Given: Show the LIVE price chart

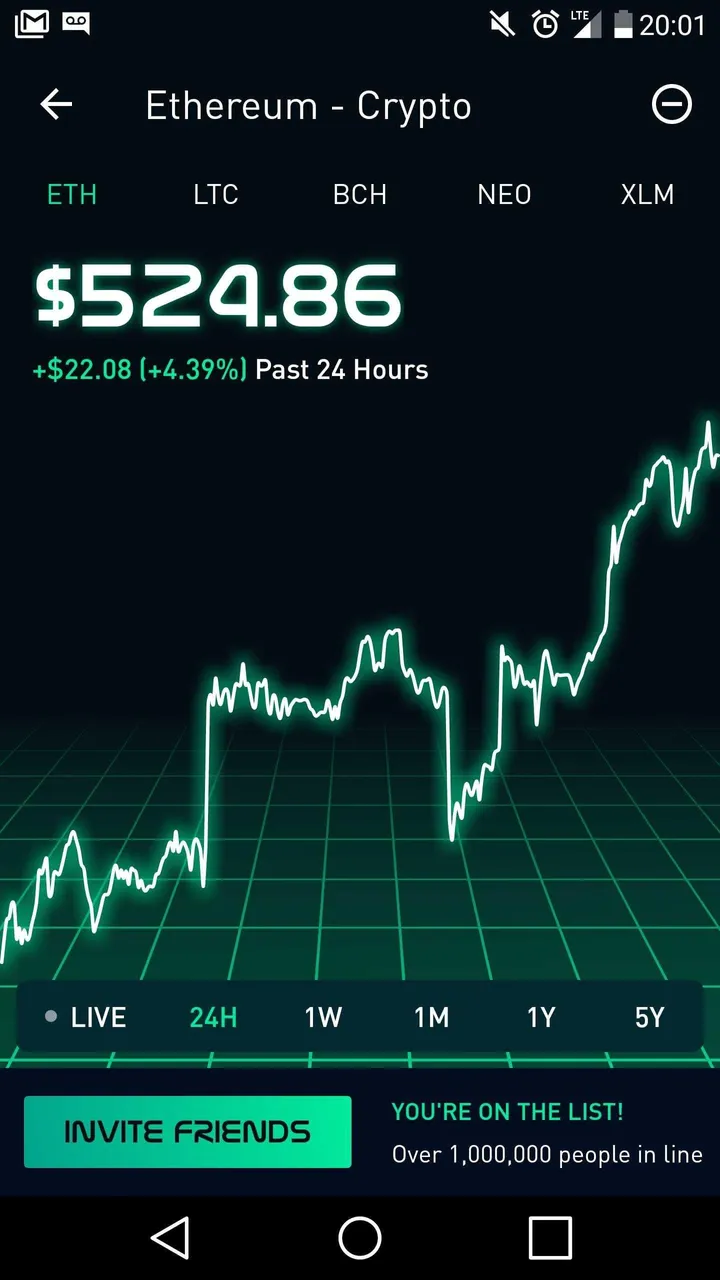Looking at the screenshot, I should pos(86,1018).
